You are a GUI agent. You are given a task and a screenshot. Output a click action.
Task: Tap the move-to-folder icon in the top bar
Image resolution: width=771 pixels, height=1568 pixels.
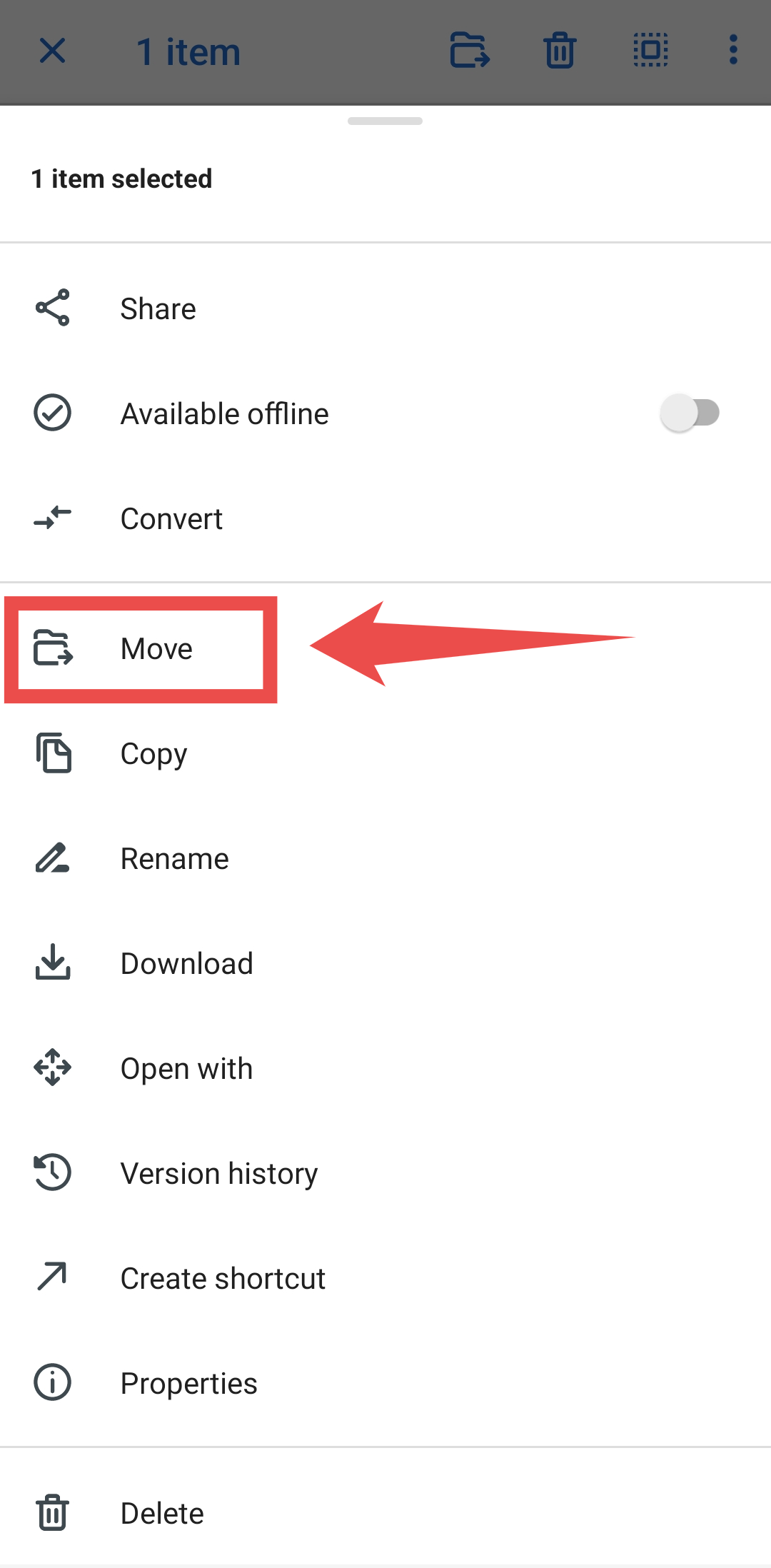tap(470, 51)
